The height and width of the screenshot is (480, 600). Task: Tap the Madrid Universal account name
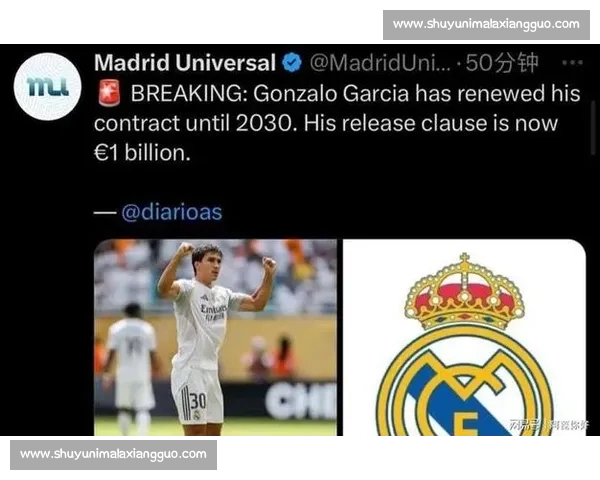tap(184, 63)
